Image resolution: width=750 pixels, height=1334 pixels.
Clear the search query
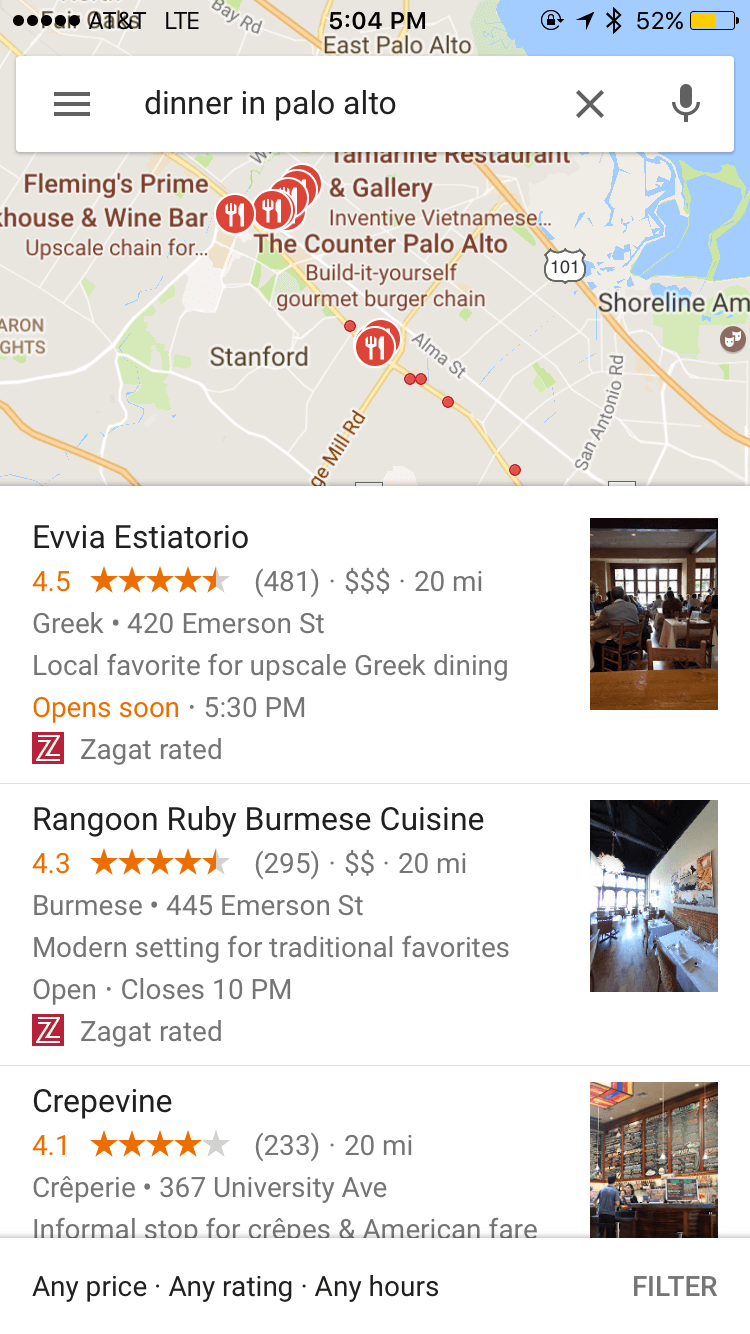click(590, 104)
